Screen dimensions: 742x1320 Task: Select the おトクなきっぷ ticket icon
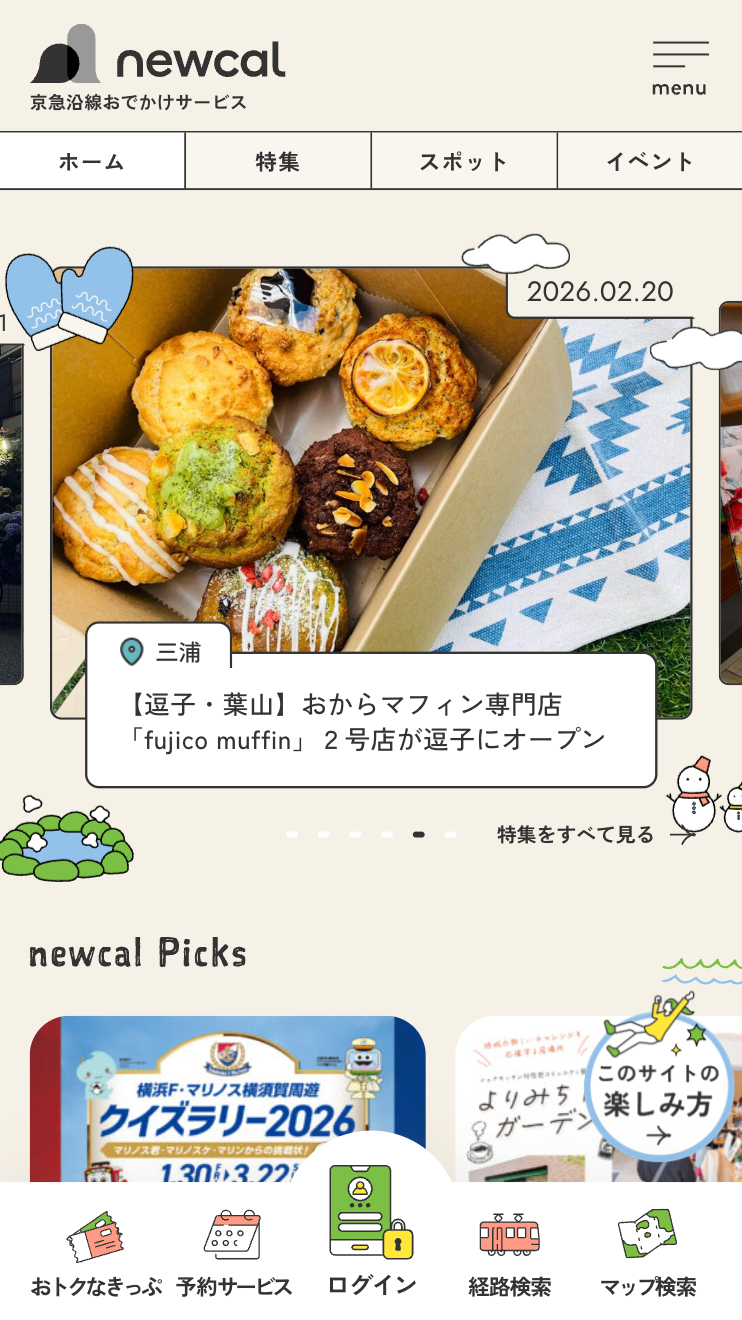click(96, 1239)
